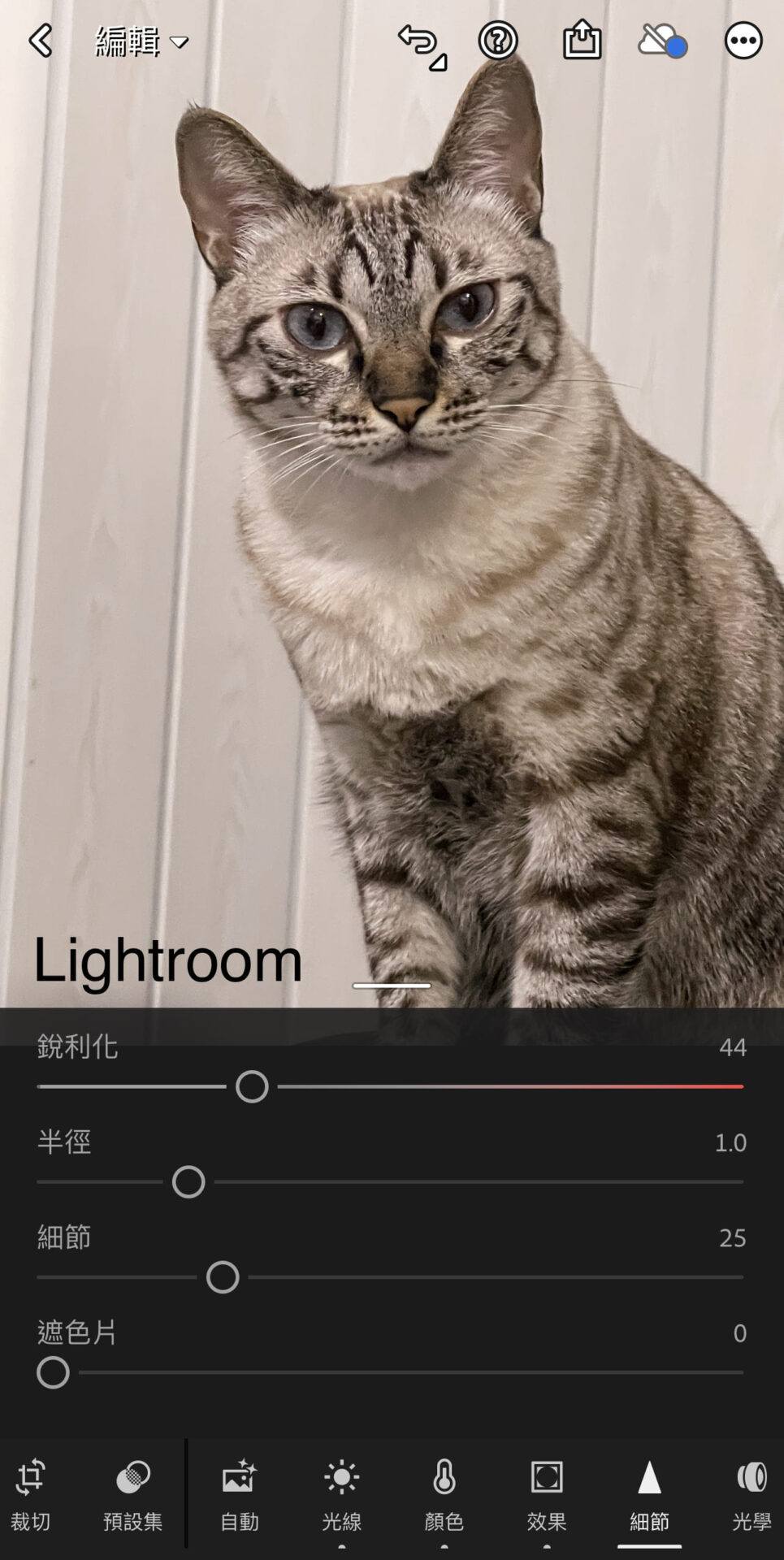Switch to the 顏色 color panel
Screen dimensions: 784x1560
coord(444,1495)
